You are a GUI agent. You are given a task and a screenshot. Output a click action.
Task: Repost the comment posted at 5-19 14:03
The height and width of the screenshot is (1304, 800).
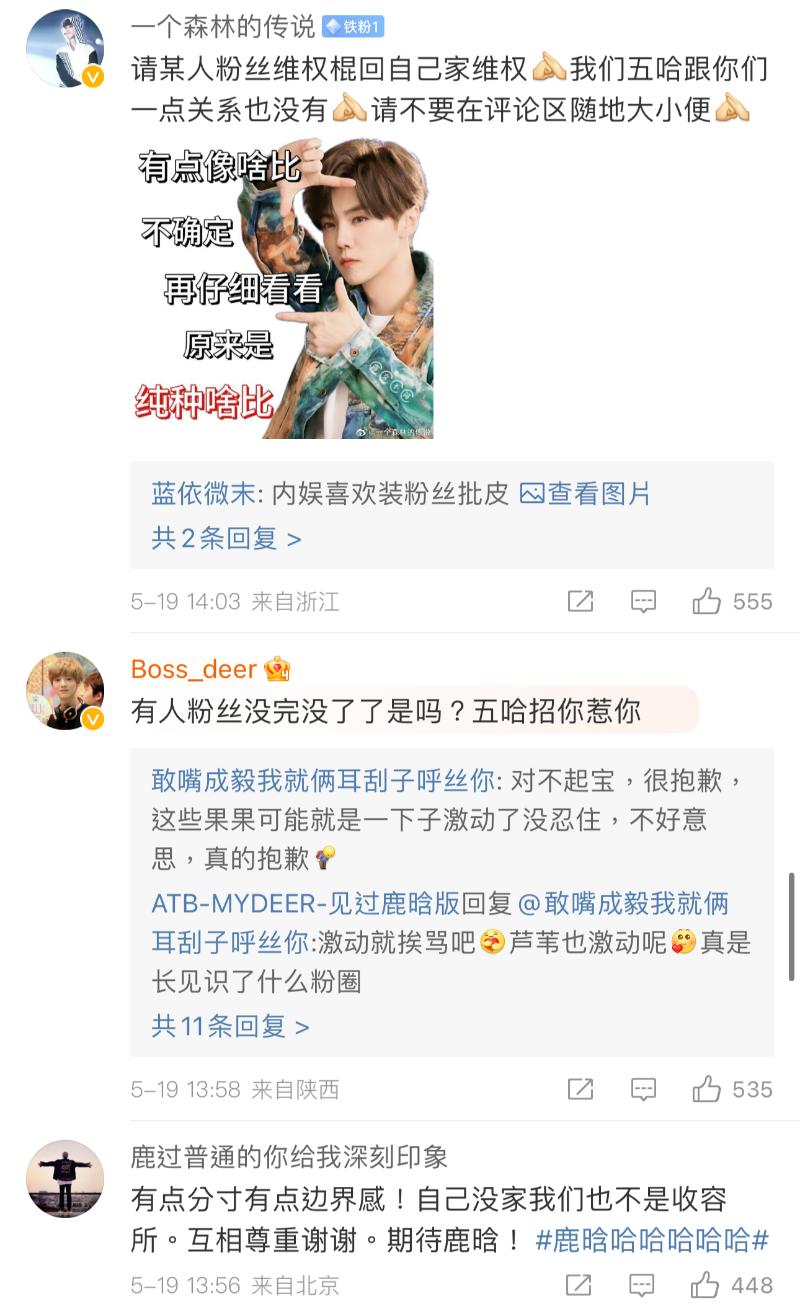pyautogui.click(x=580, y=601)
